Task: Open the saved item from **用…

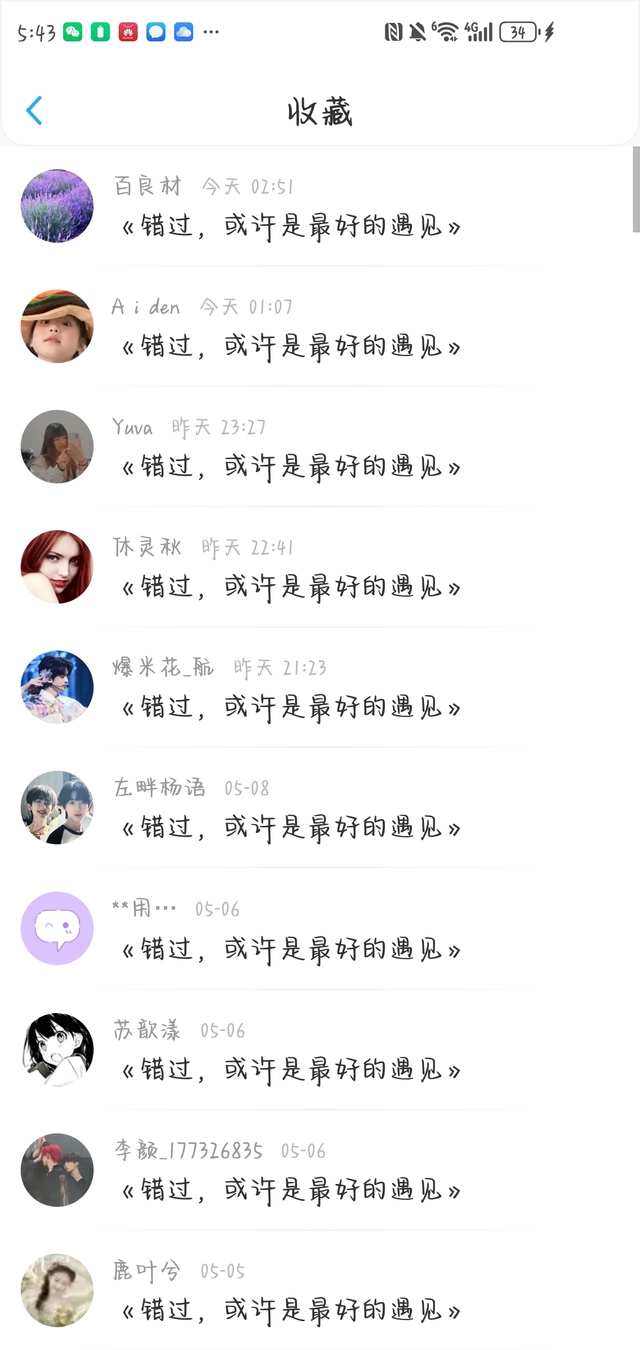Action: (290, 949)
